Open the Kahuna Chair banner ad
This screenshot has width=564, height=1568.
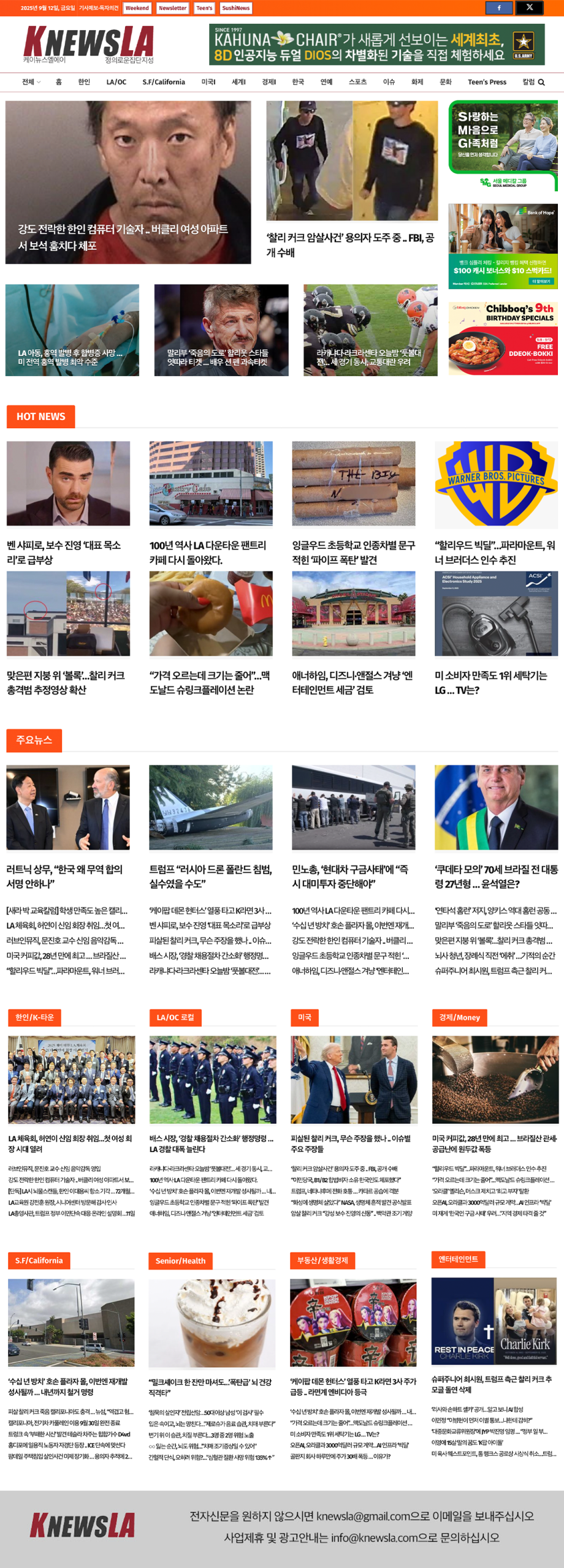[376, 45]
